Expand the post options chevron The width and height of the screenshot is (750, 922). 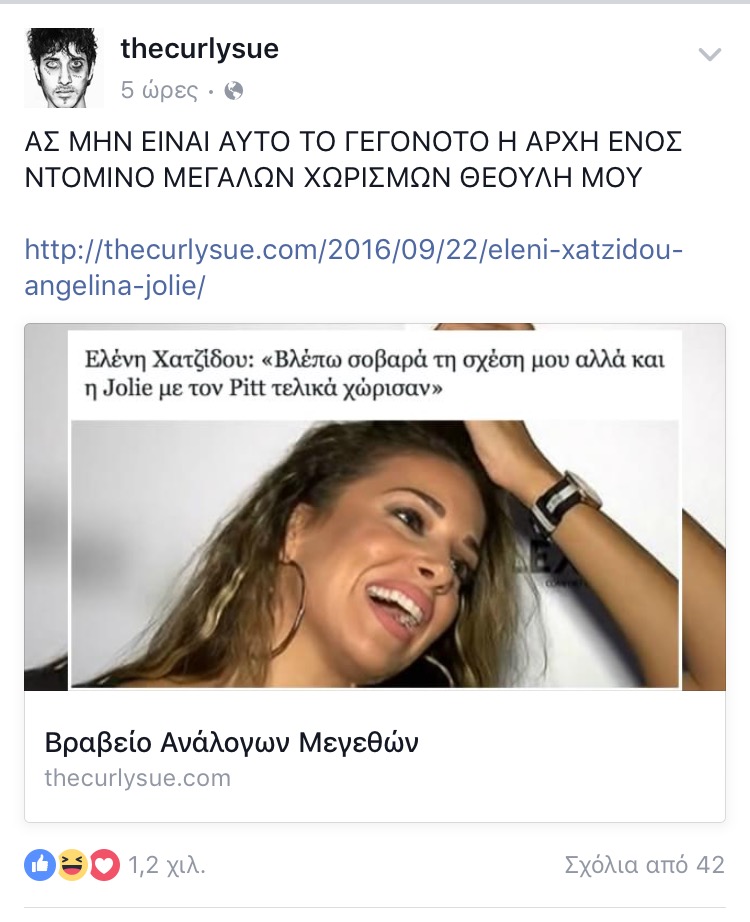[x=709, y=55]
